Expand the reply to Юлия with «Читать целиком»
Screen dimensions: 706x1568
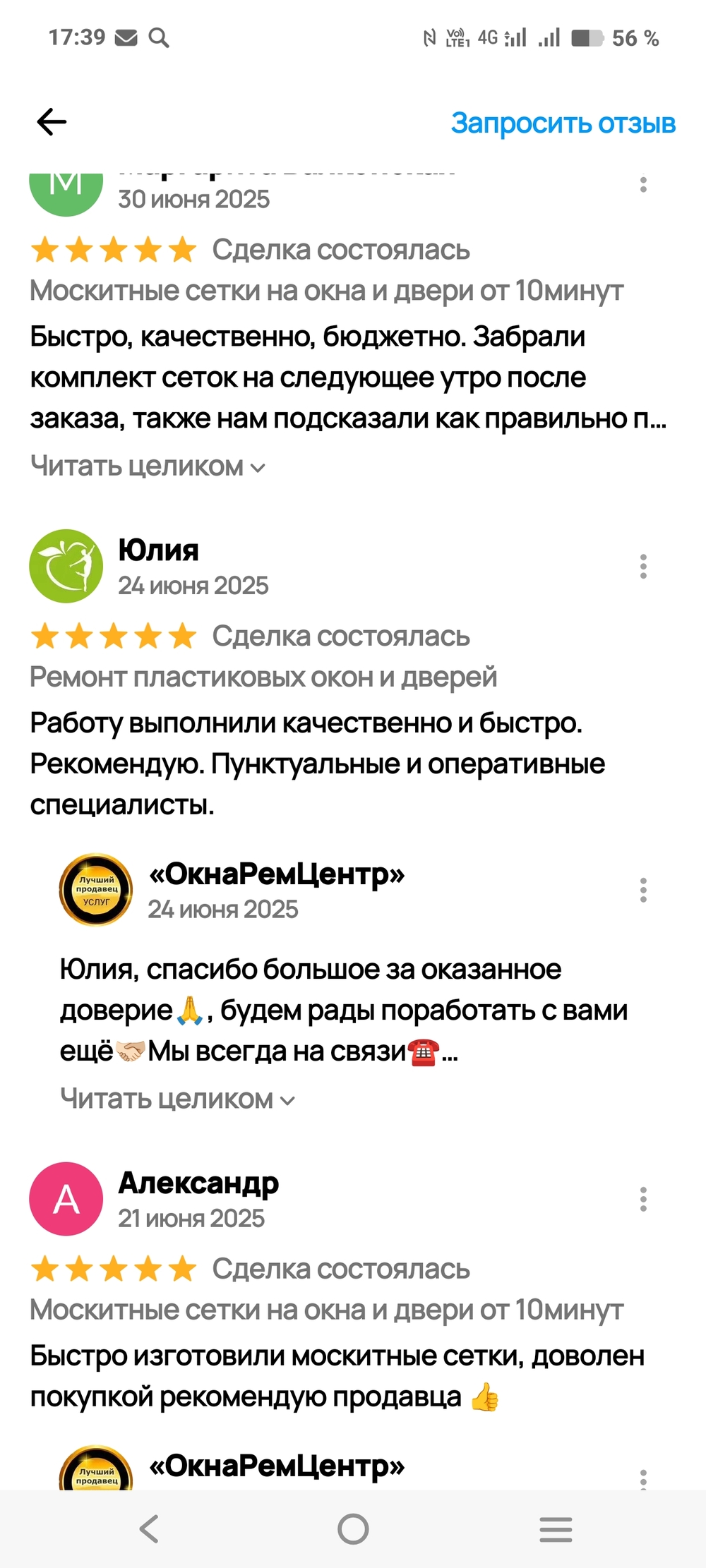[177, 1099]
